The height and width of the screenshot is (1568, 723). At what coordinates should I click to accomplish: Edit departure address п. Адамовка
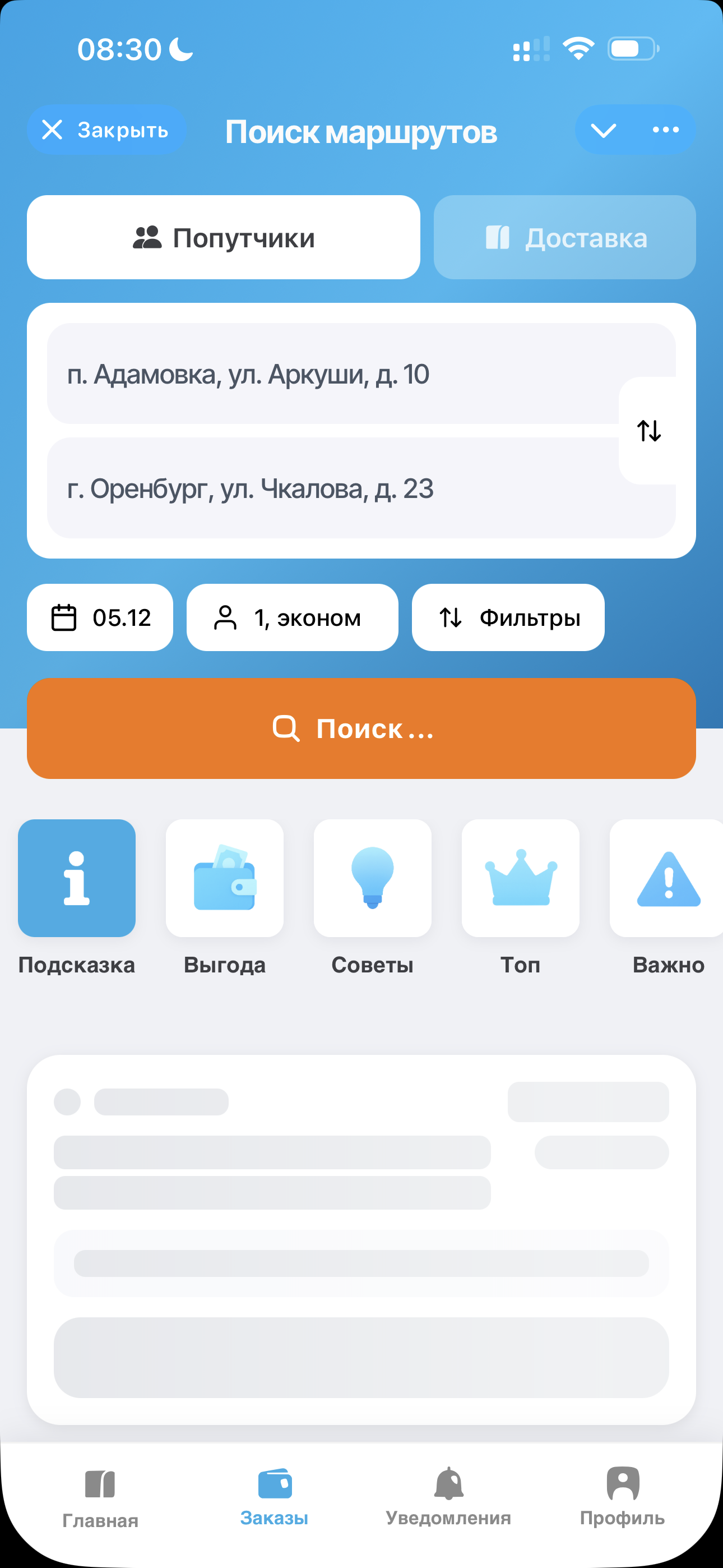pyautogui.click(x=332, y=373)
